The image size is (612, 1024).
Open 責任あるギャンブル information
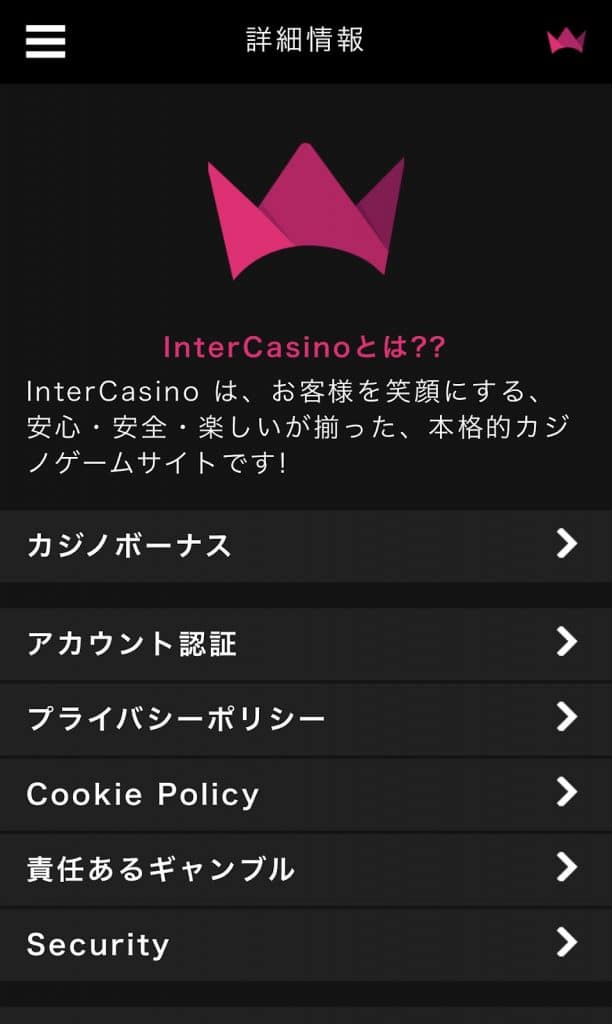tap(305, 869)
